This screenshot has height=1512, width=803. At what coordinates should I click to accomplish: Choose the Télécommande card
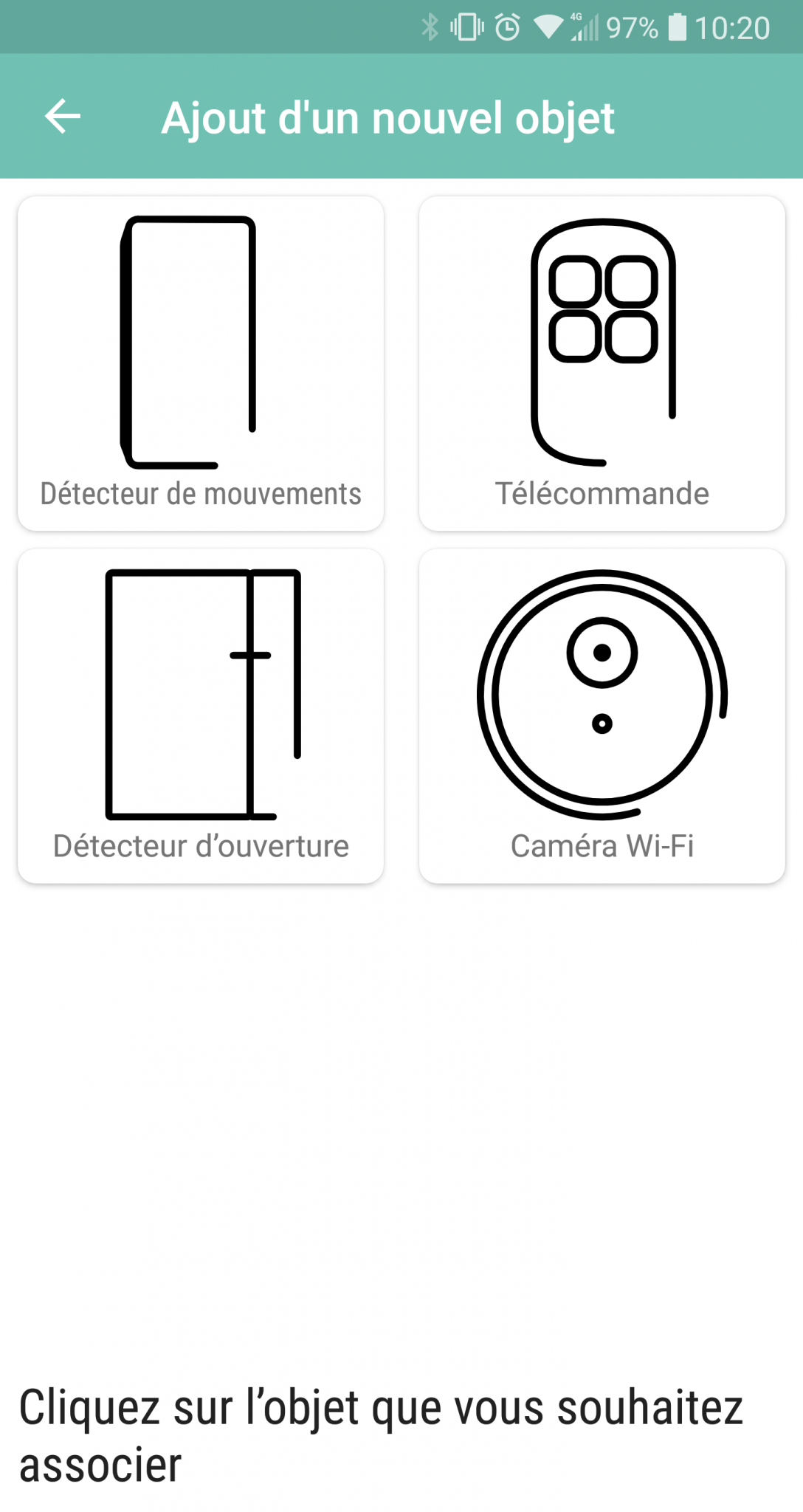pyautogui.click(x=602, y=363)
